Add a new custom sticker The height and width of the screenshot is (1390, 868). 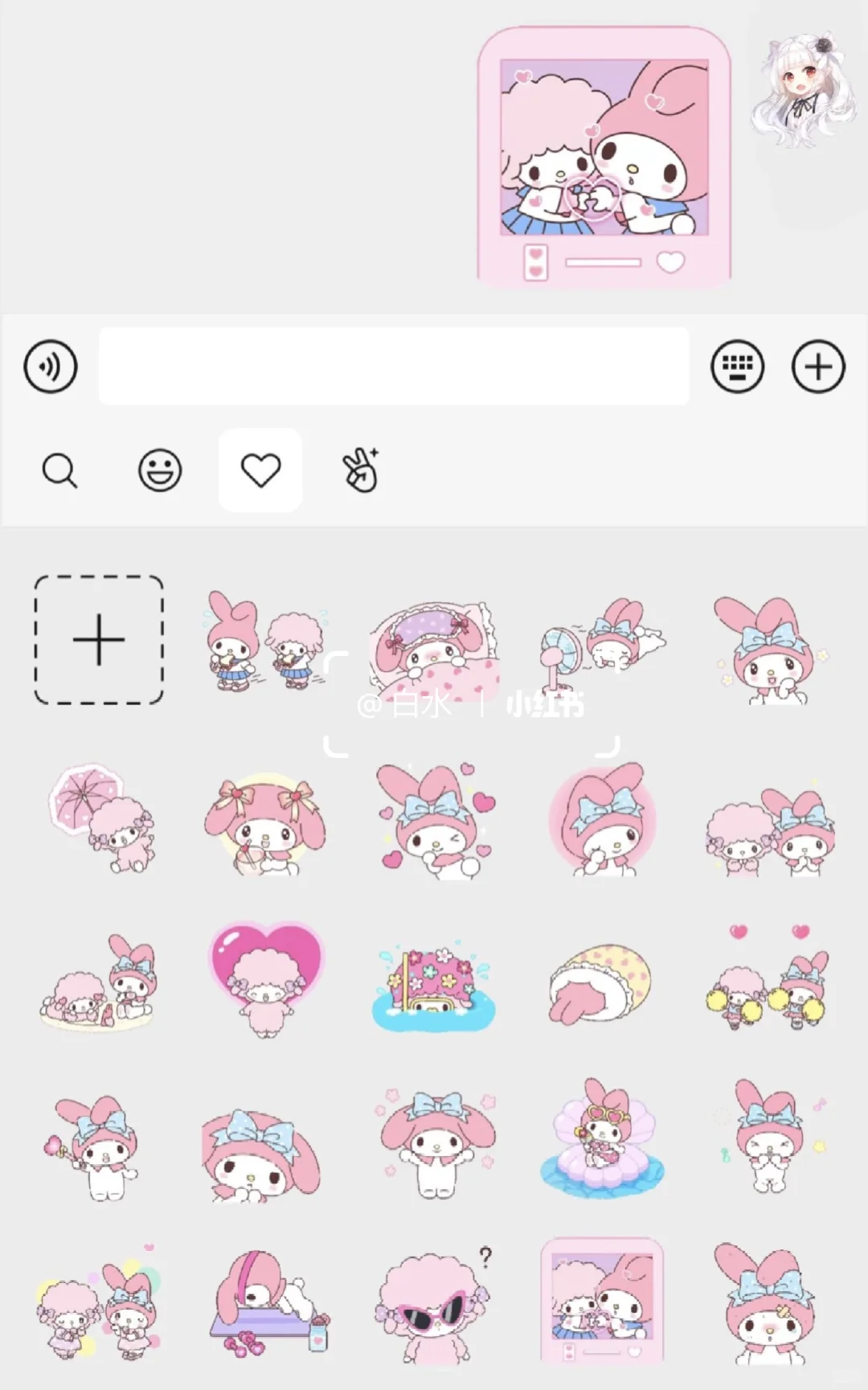99,640
